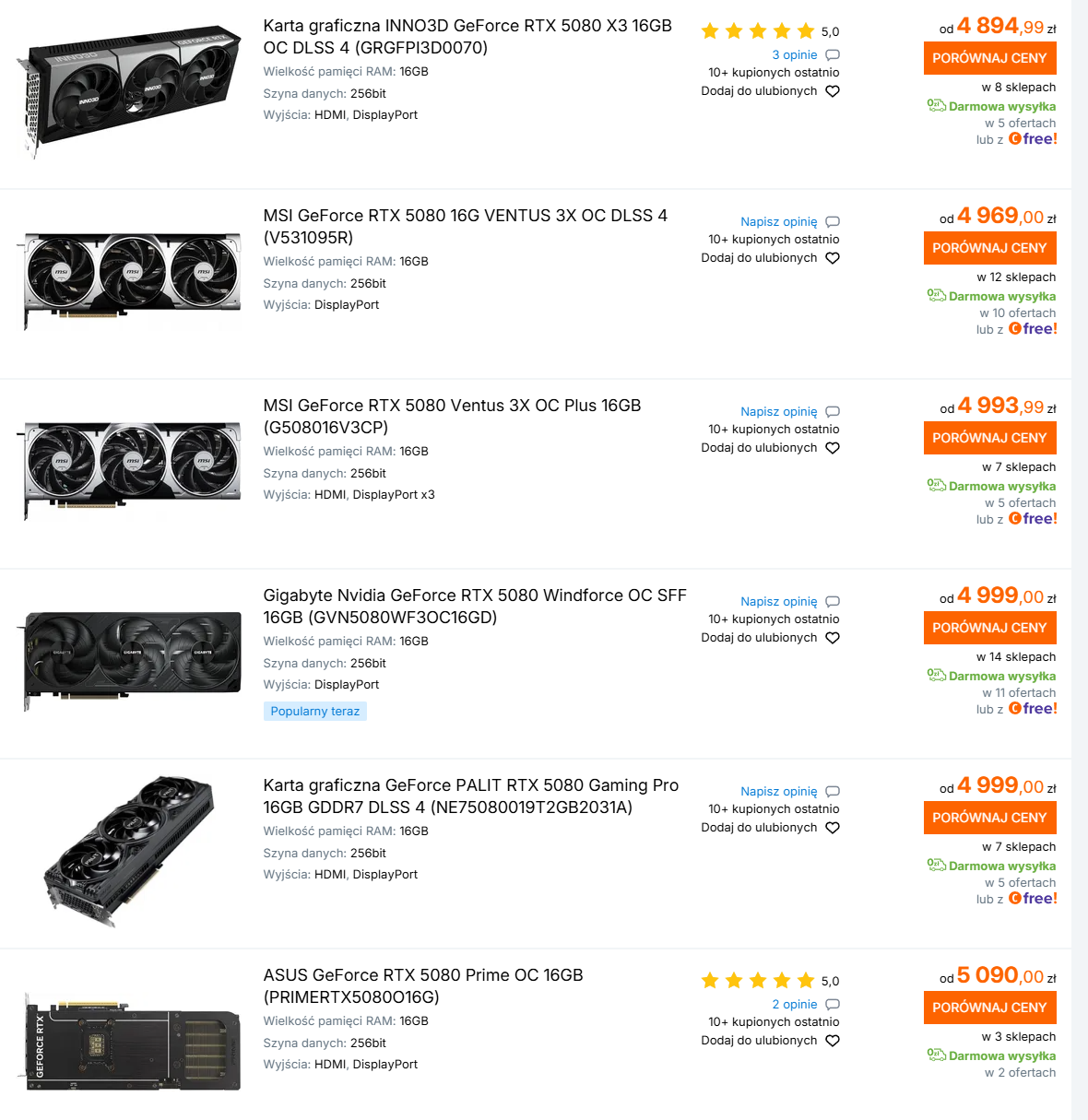
Task: Compare prices for PALIT RTX 5080 Gaming Pro
Action: [989, 818]
